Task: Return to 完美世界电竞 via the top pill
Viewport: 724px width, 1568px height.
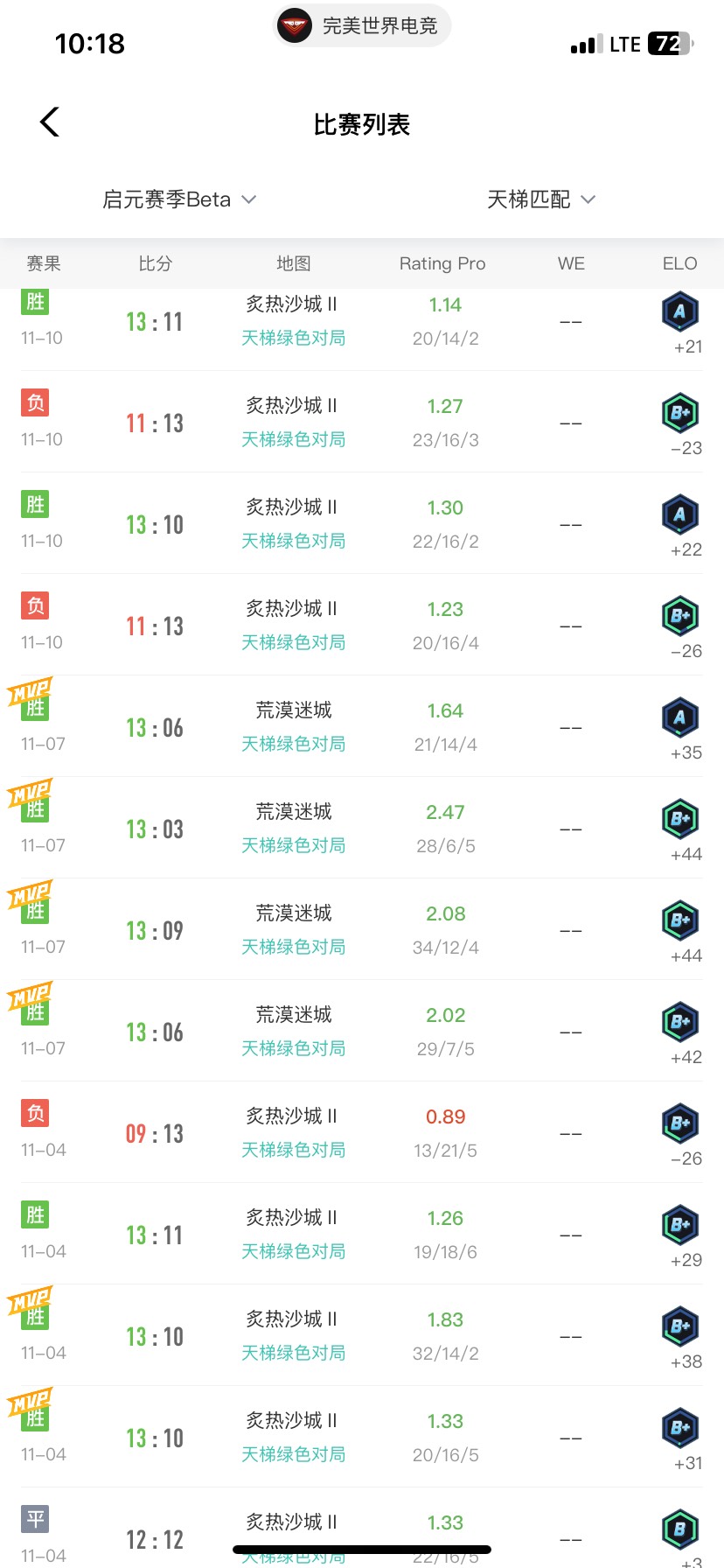Action: click(x=362, y=25)
